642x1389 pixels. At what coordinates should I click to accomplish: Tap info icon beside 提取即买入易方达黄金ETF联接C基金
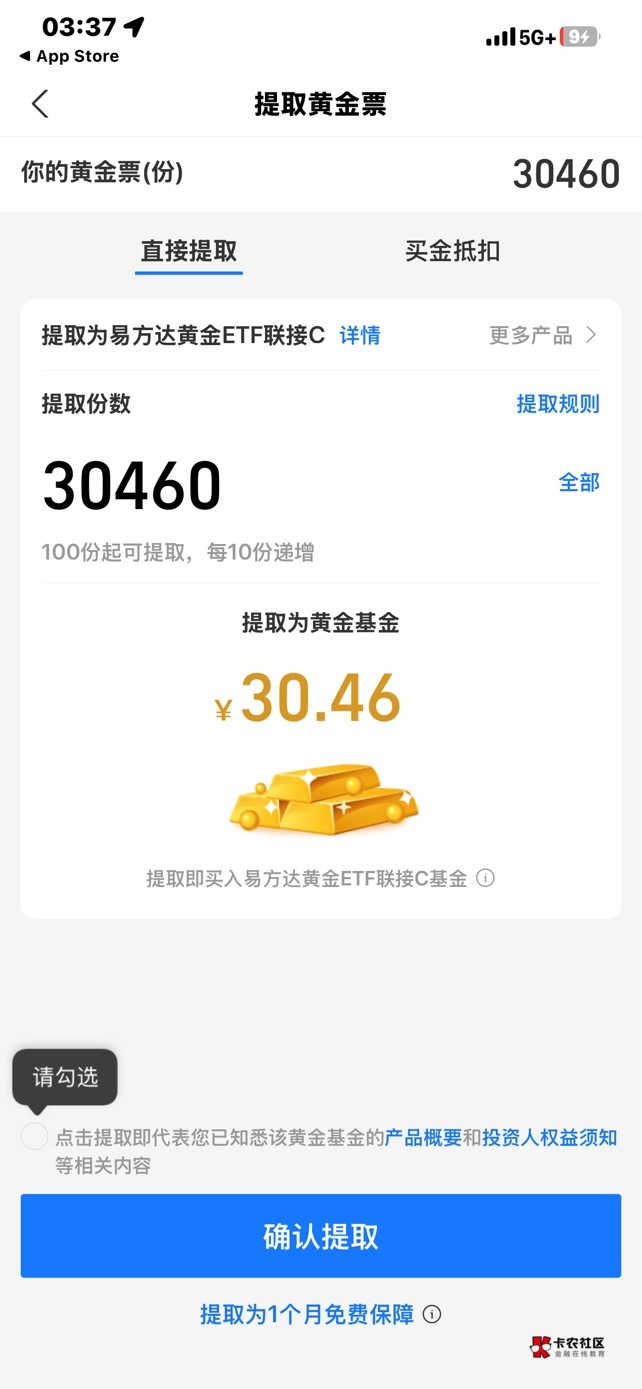pyautogui.click(x=486, y=879)
